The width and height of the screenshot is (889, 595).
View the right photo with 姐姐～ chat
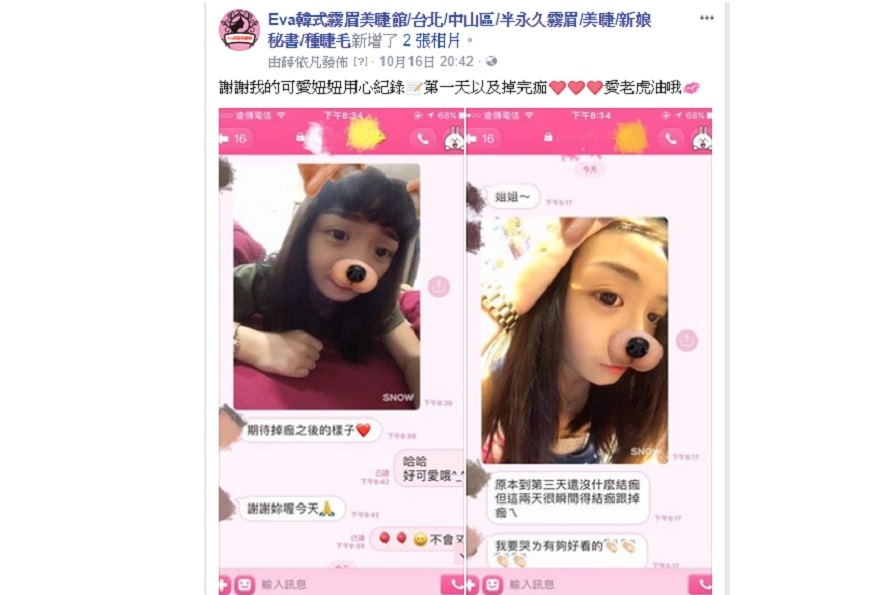click(589, 350)
